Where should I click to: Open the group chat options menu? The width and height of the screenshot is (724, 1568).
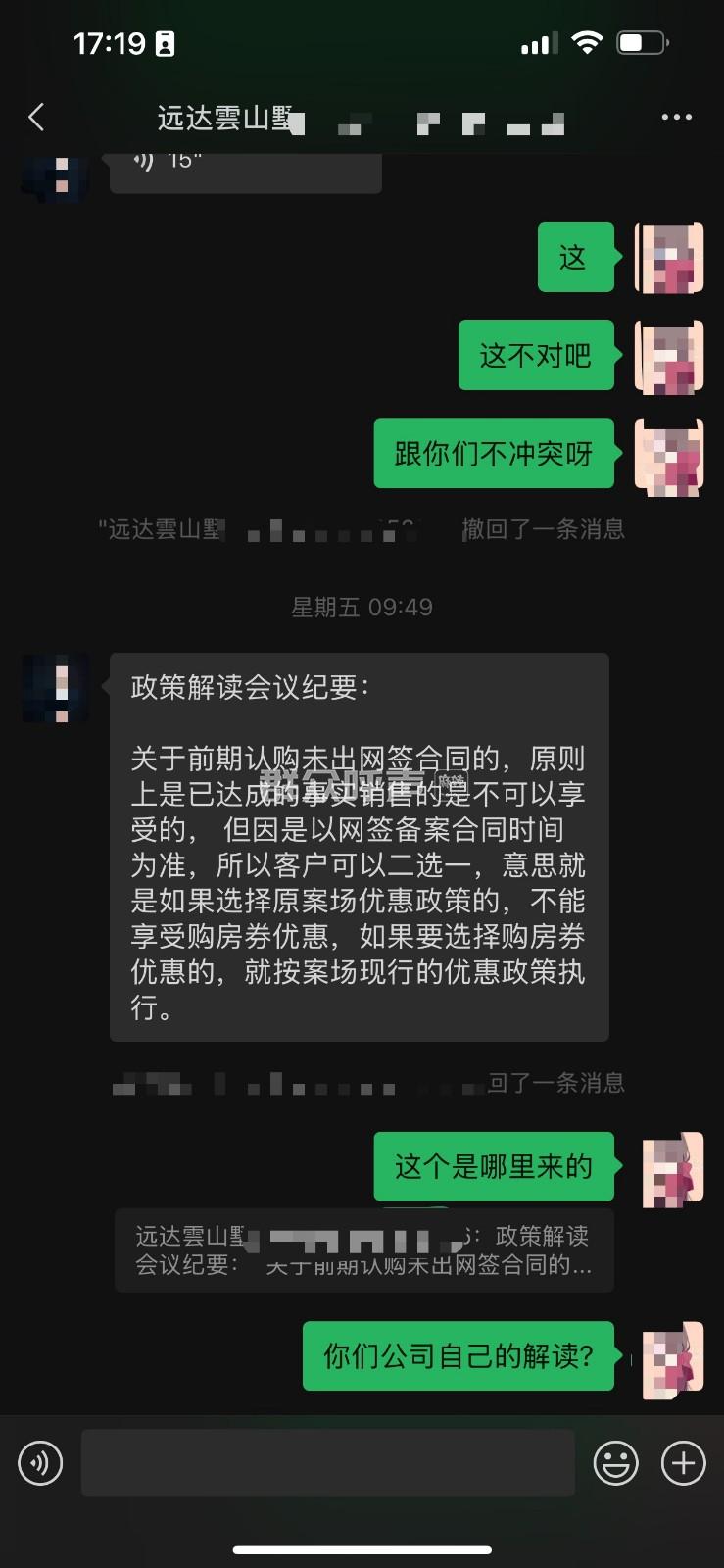click(676, 118)
